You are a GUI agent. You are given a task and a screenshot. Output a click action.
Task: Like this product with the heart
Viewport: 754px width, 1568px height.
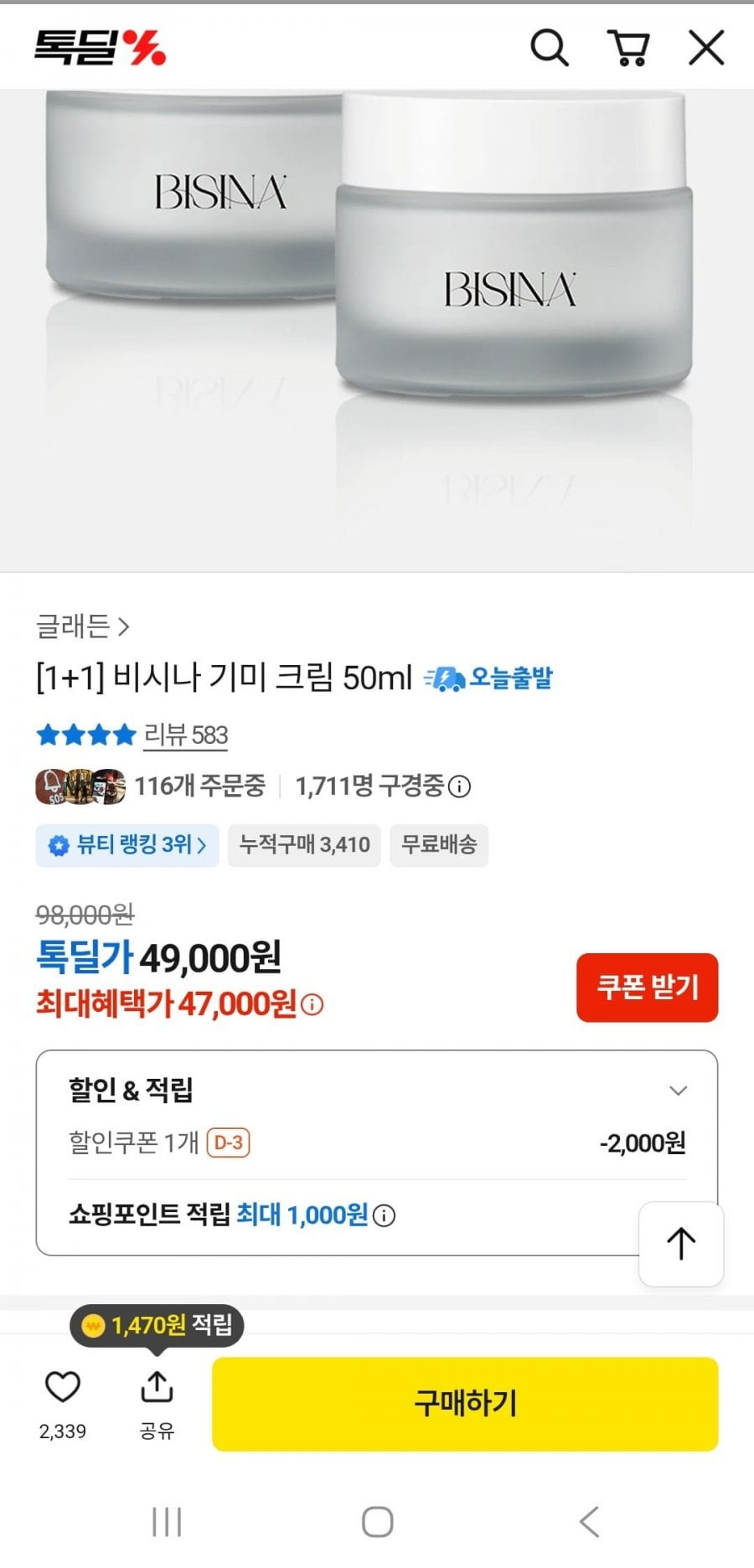[x=63, y=1388]
